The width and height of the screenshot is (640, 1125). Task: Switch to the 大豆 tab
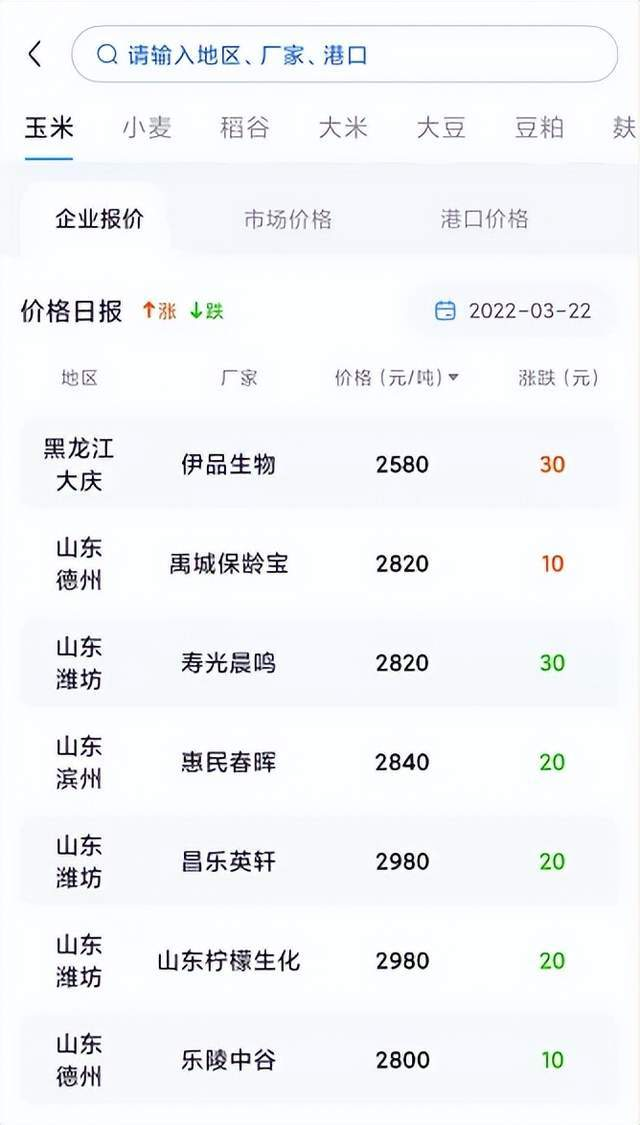click(441, 128)
